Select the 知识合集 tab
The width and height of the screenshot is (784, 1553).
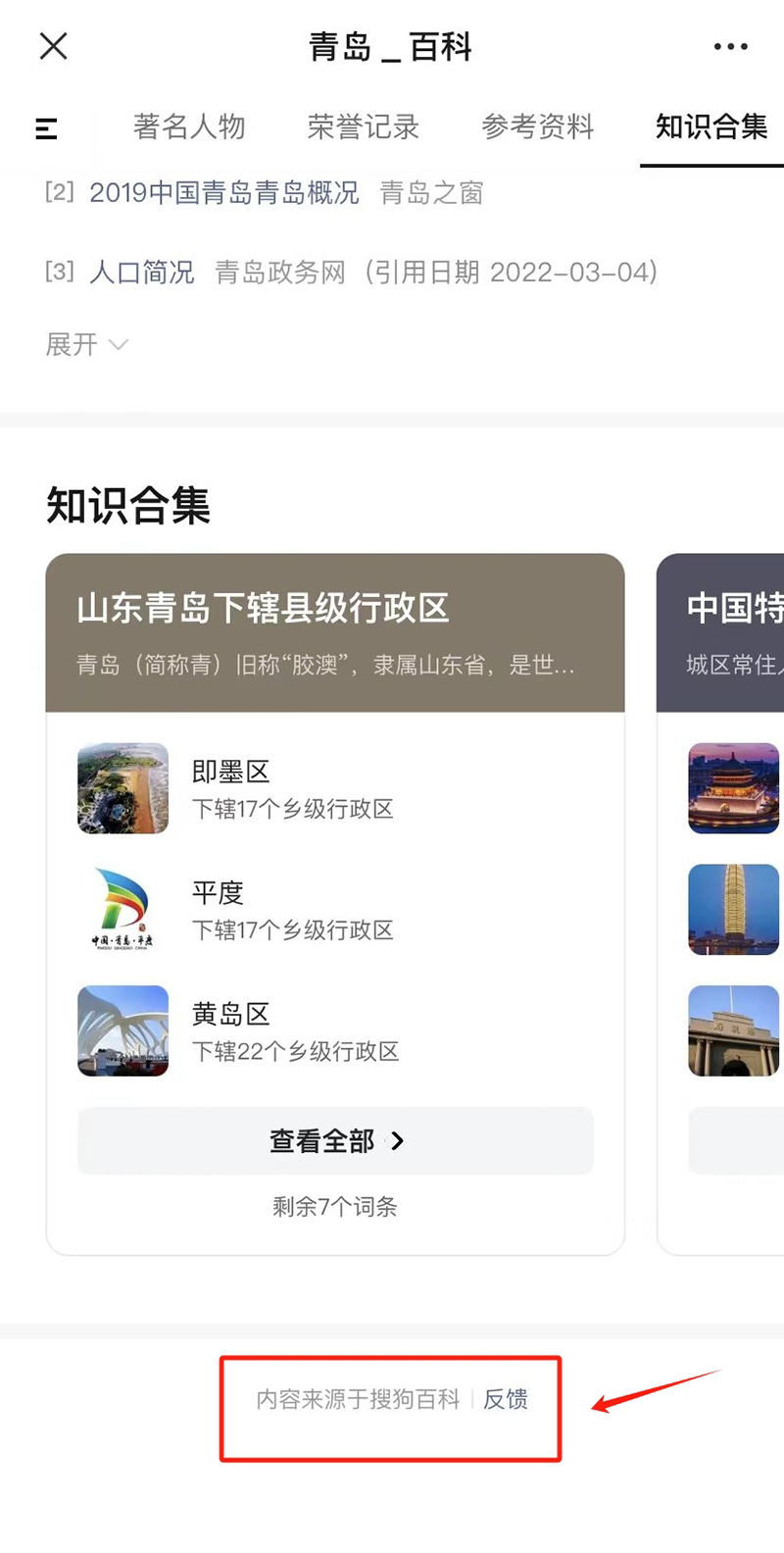(x=711, y=127)
